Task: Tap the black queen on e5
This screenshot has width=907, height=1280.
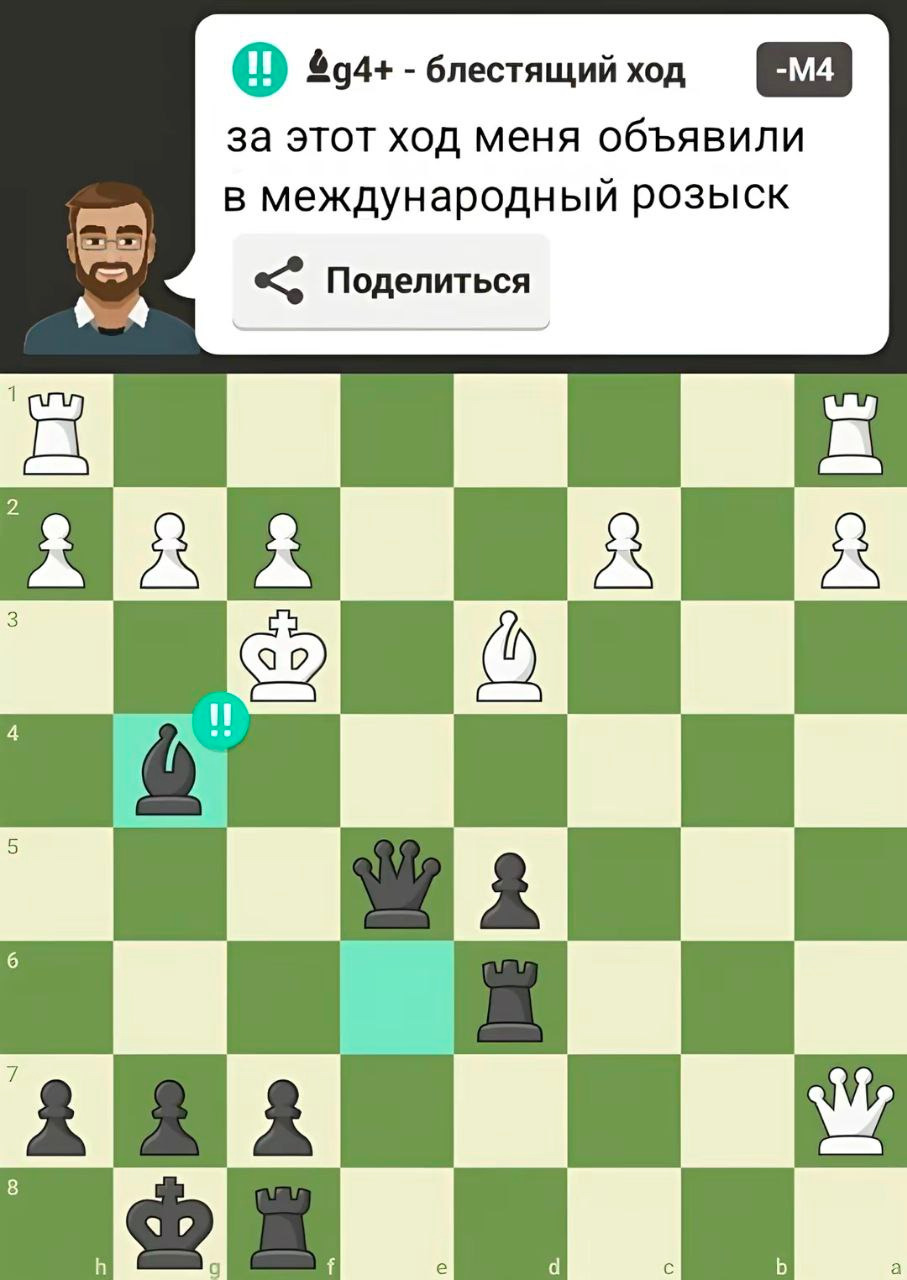Action: coord(396,884)
